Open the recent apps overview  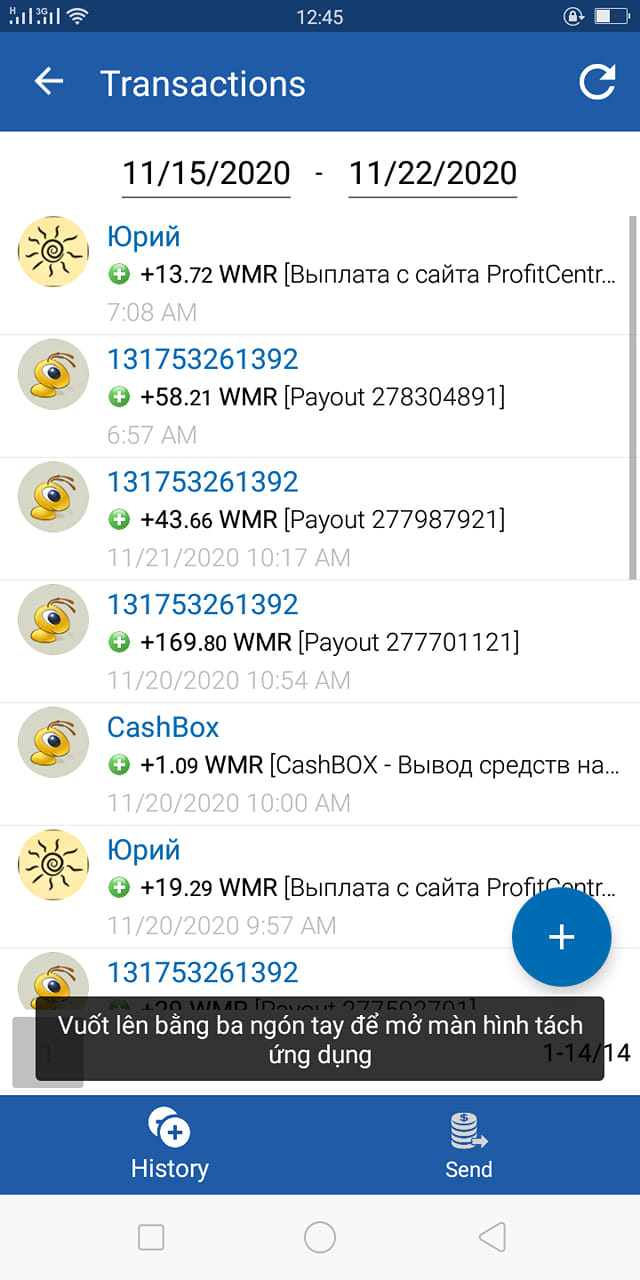(x=151, y=1238)
